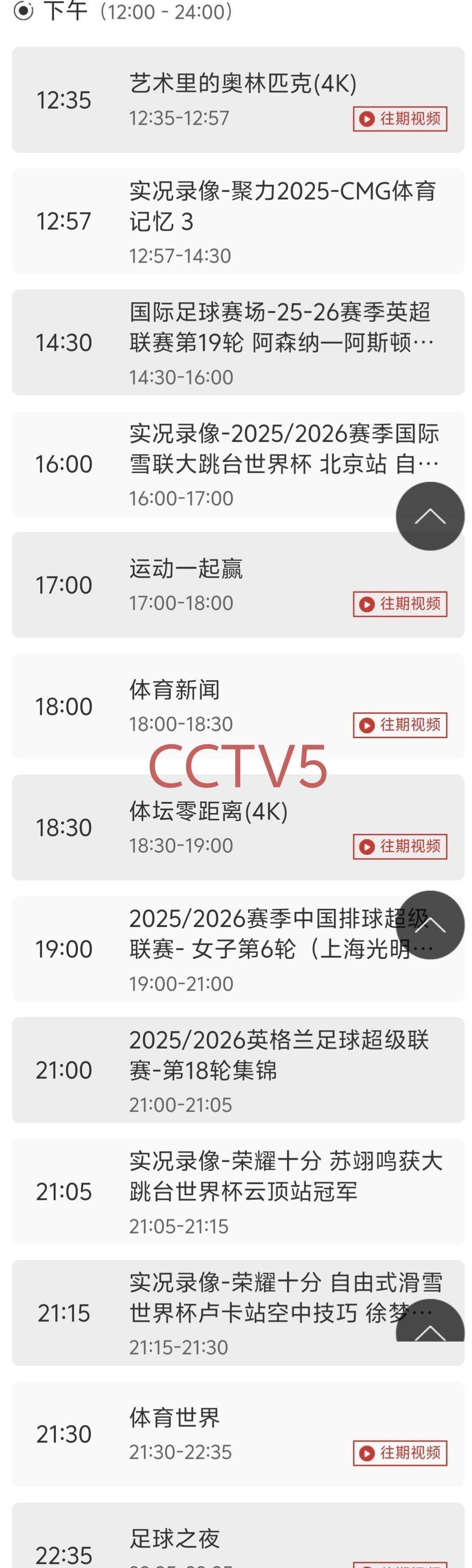Open 往期视频 for 体坛零距离(4K)
This screenshot has height=1568, width=472.
point(400,846)
